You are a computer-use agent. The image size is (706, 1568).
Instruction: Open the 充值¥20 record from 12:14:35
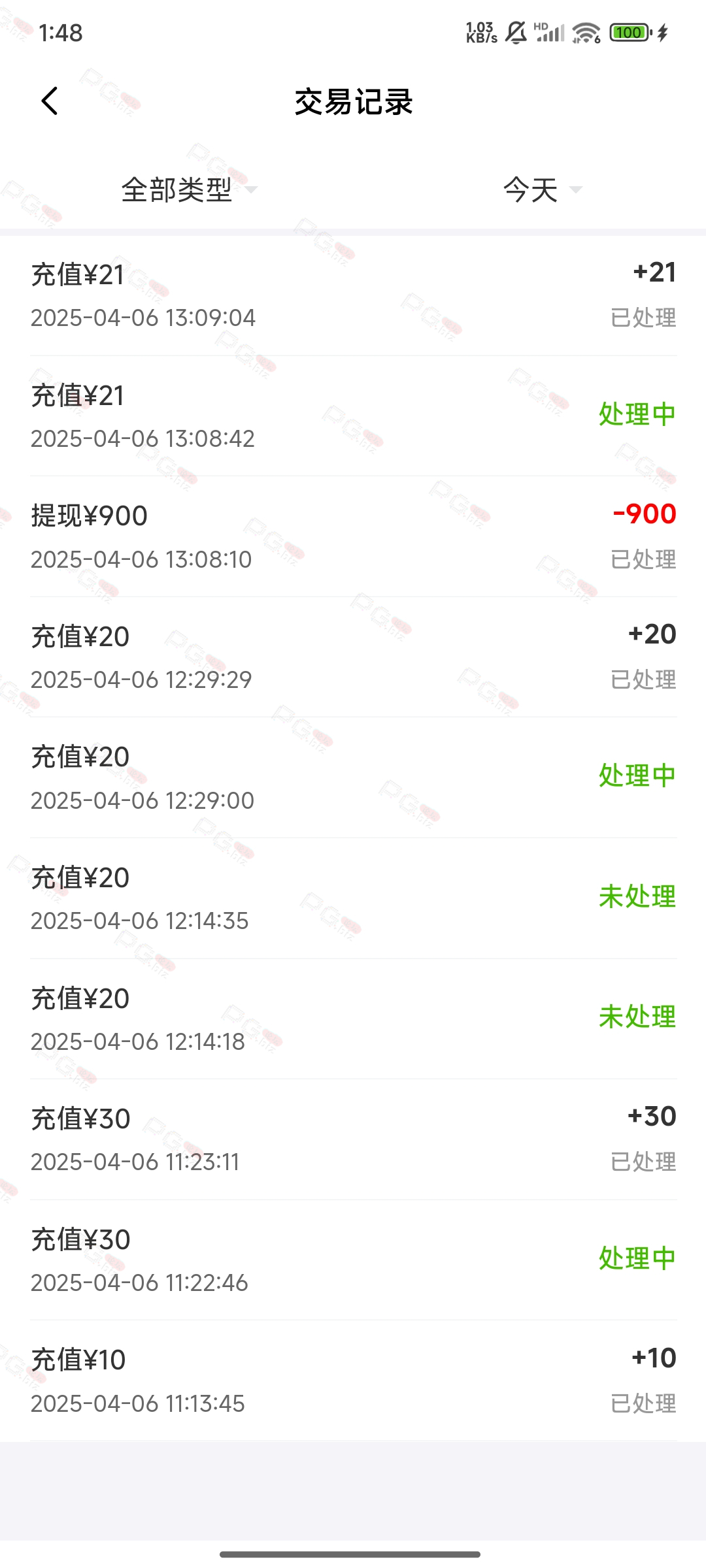click(x=353, y=898)
